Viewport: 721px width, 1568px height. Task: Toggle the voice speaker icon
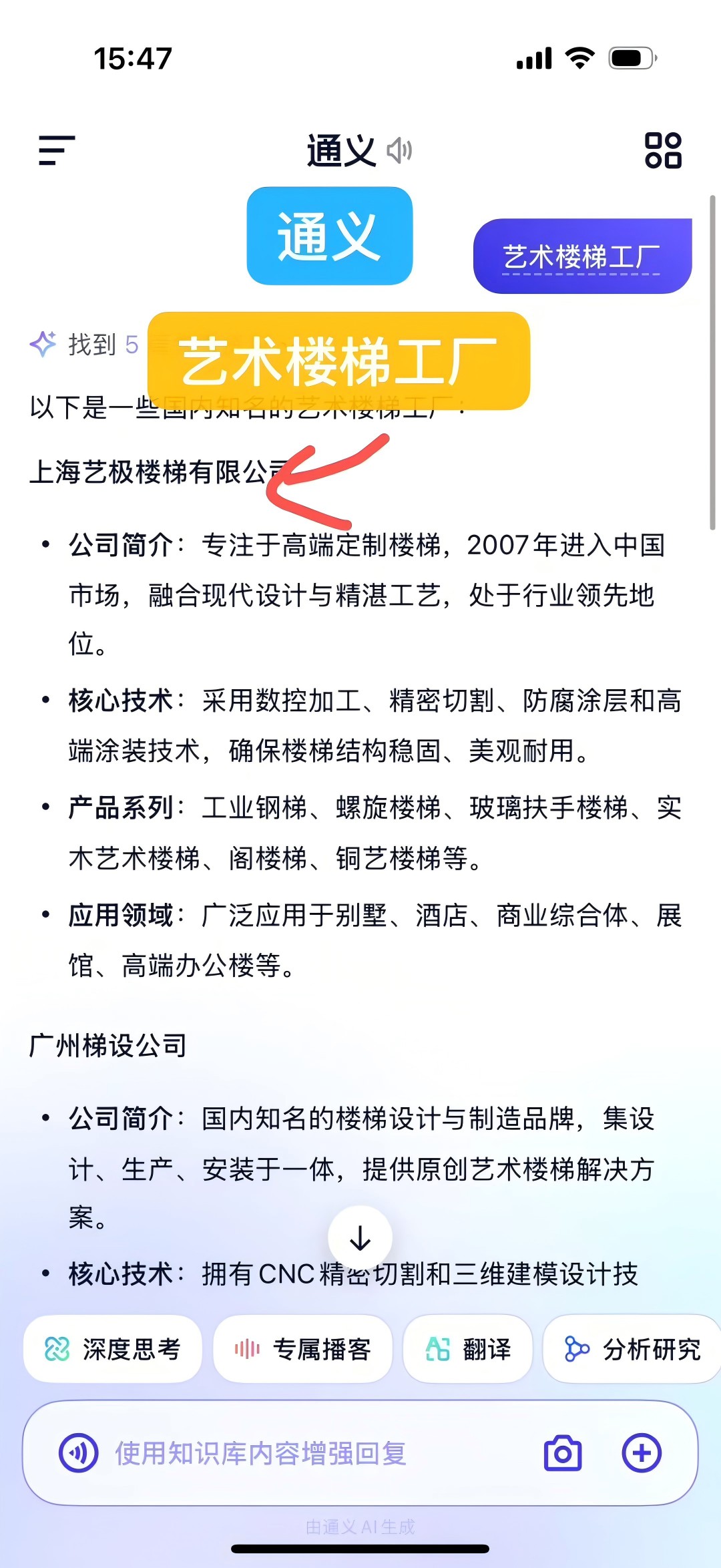pos(400,151)
